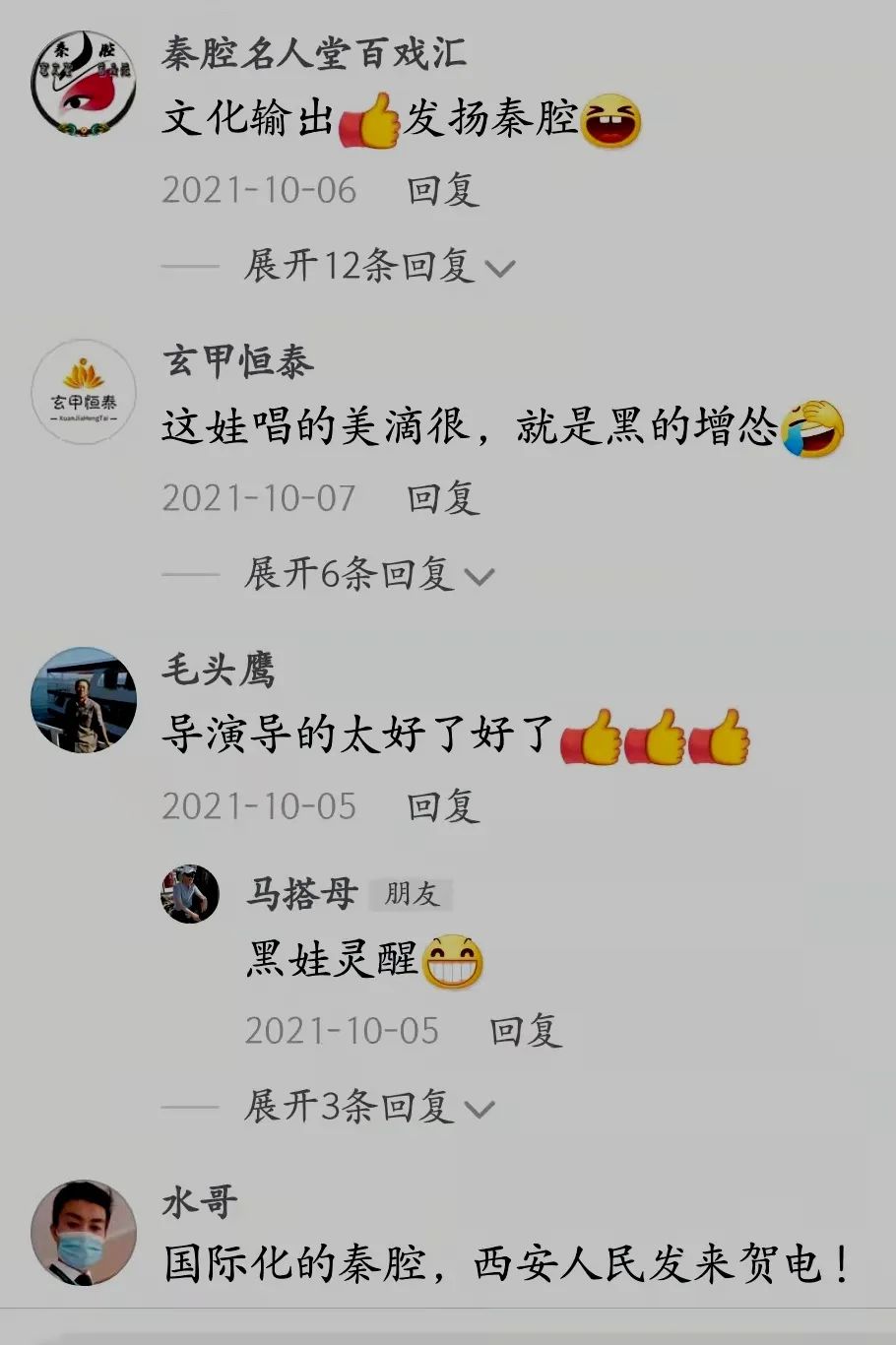Click 回复 under 马搭母's reply
Viewport: 896px width, 1345px height.
click(x=524, y=1030)
